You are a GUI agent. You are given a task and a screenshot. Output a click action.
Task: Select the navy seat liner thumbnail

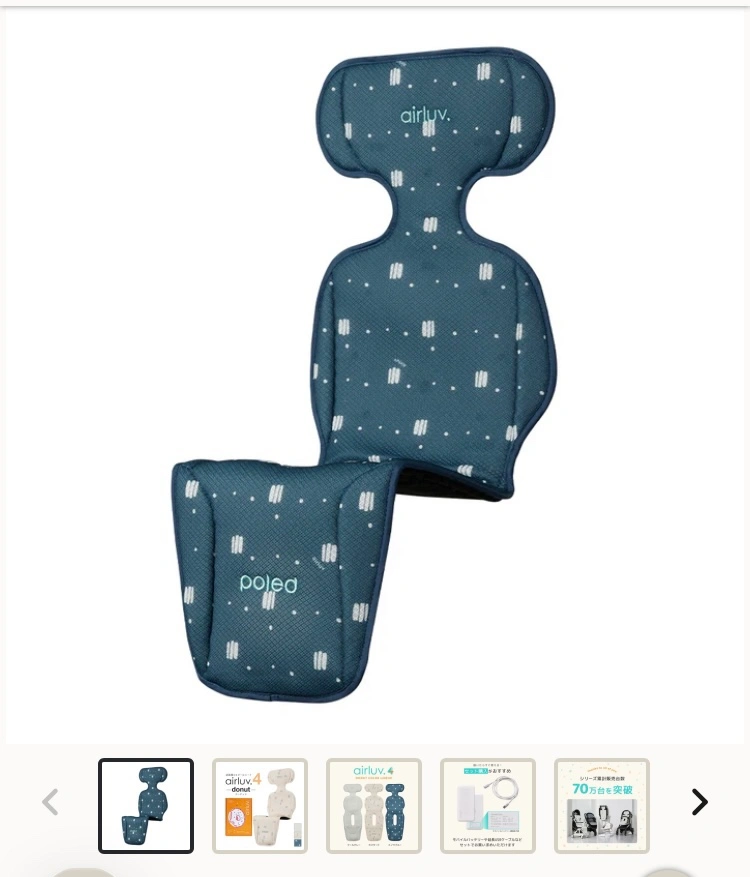click(146, 806)
